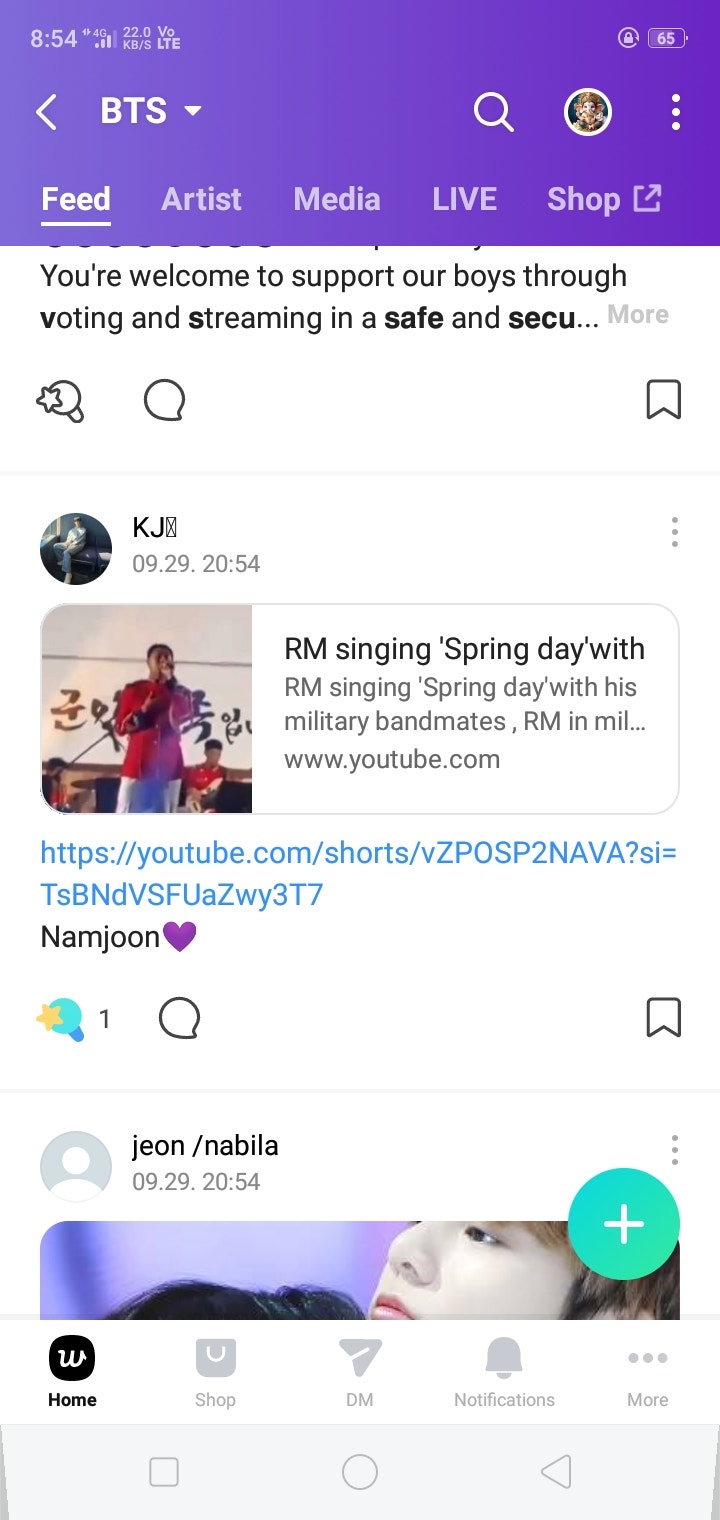Open search on the BTS community feed
This screenshot has height=1520, width=720.
(493, 112)
